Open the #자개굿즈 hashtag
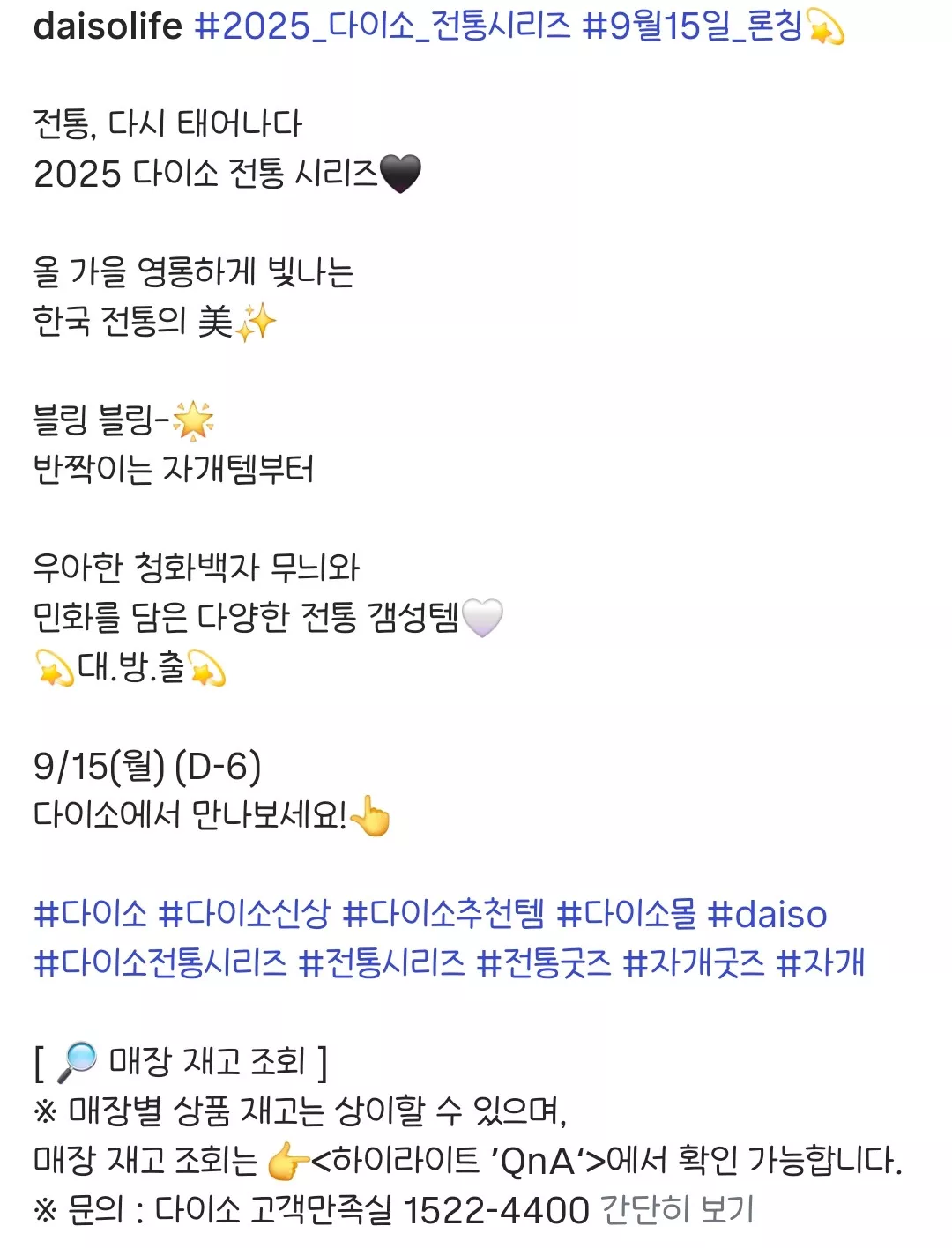The image size is (952, 1248). (694, 962)
